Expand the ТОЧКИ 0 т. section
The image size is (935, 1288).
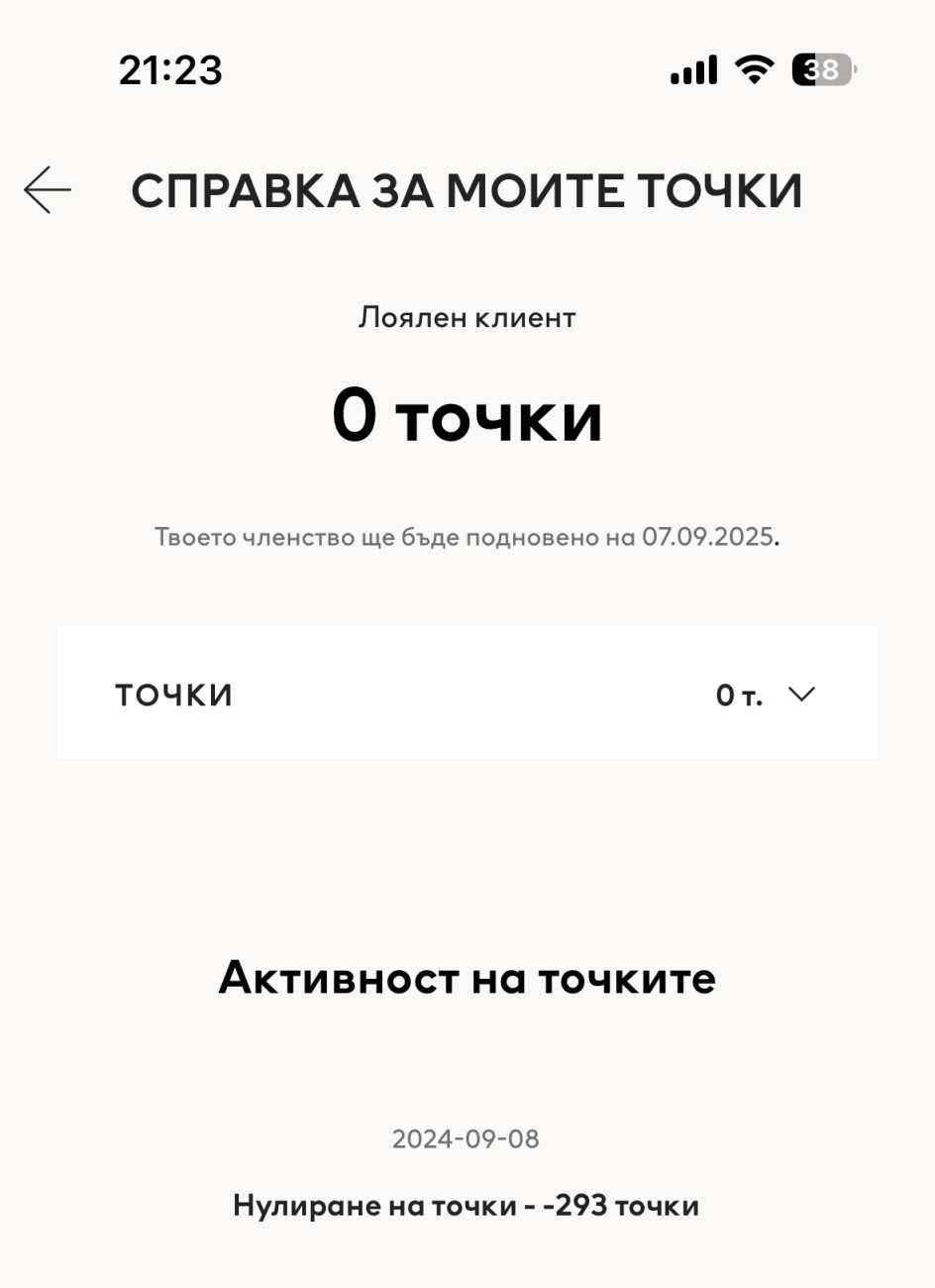(800, 694)
